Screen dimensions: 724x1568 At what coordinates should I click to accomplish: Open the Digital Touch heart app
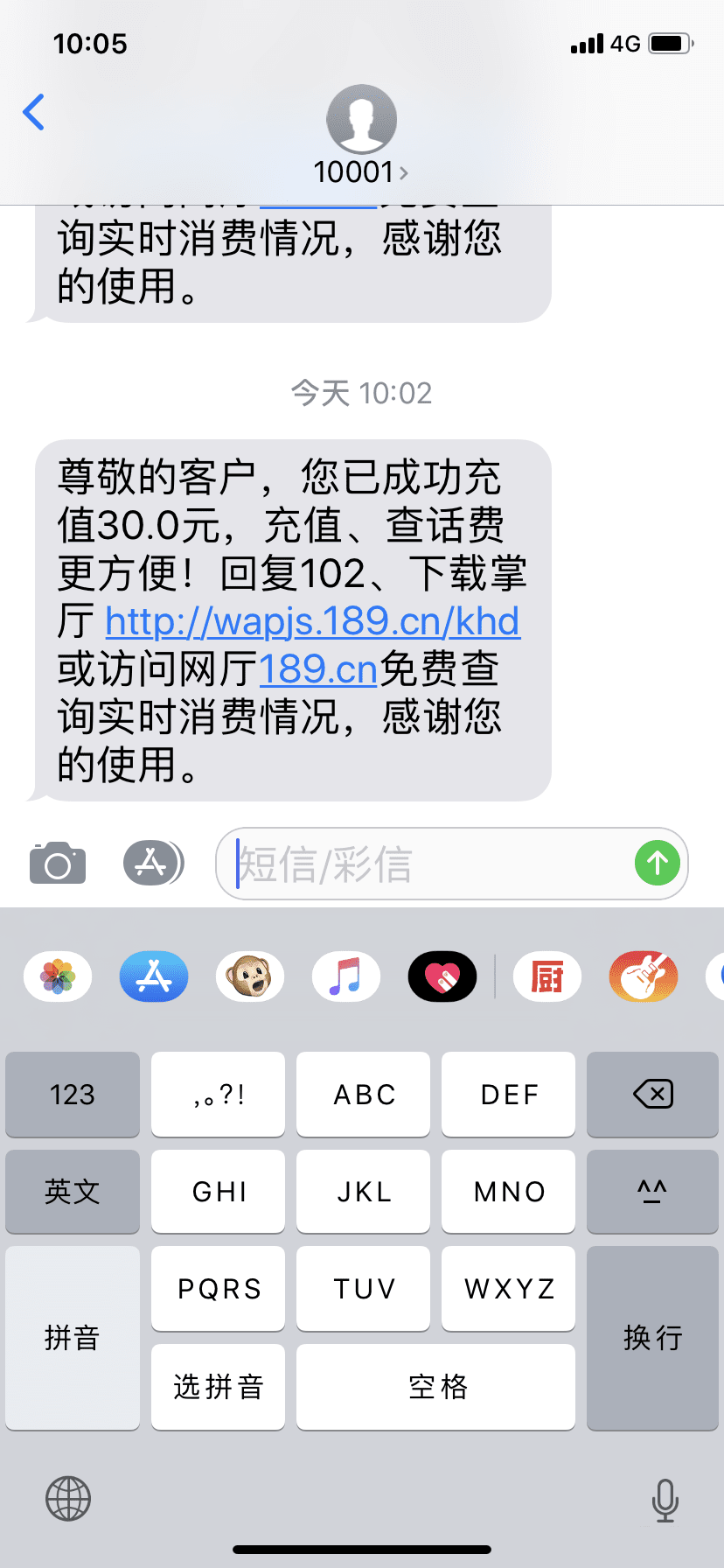point(442,976)
